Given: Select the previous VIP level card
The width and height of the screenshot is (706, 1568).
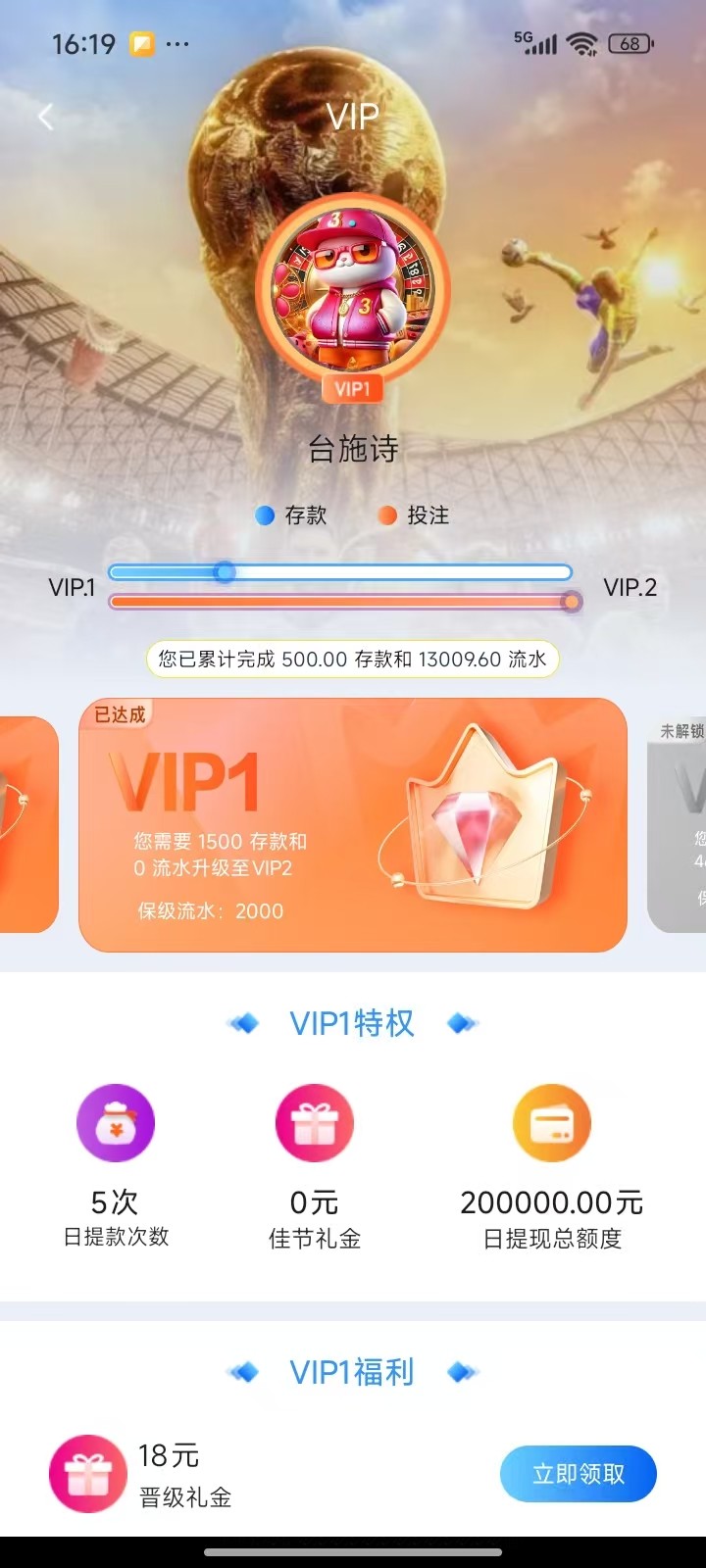Looking at the screenshot, I should pos(27,824).
